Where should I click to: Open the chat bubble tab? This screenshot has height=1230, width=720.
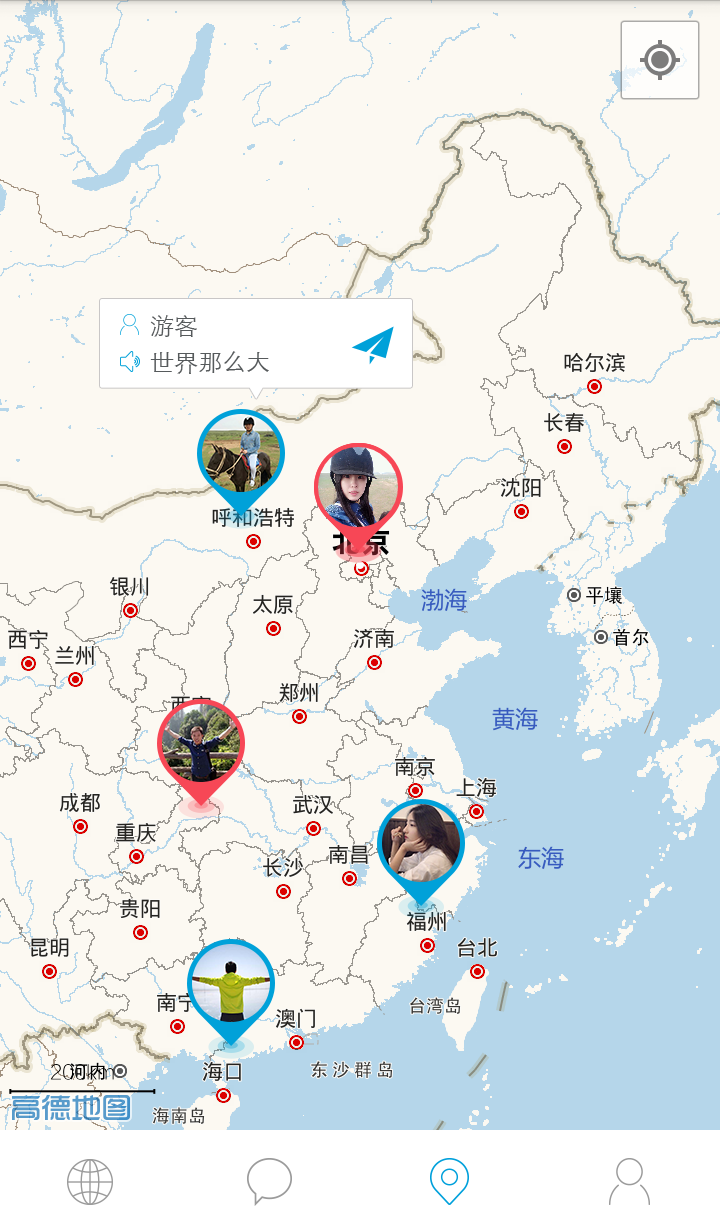(269, 1182)
